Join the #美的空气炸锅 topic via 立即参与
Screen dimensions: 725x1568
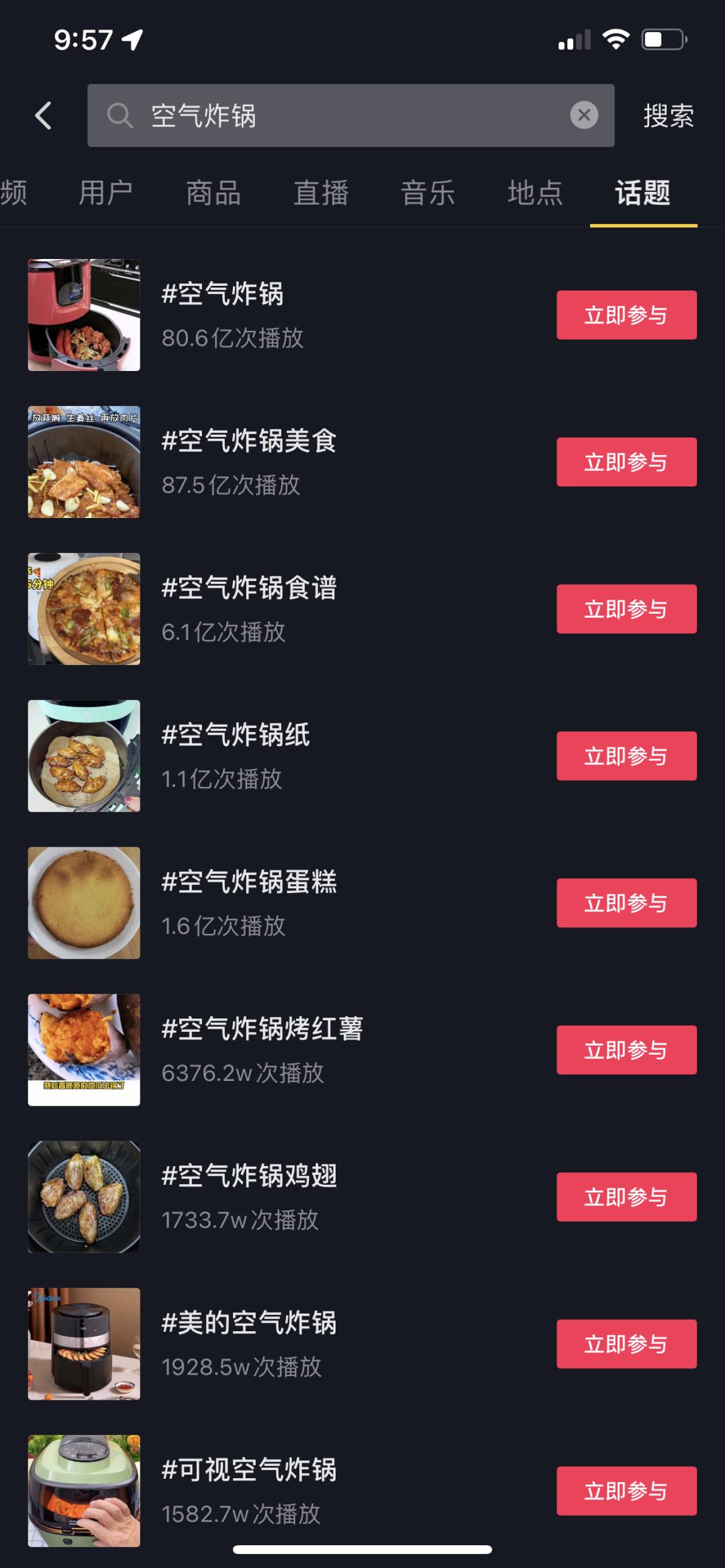click(626, 1343)
